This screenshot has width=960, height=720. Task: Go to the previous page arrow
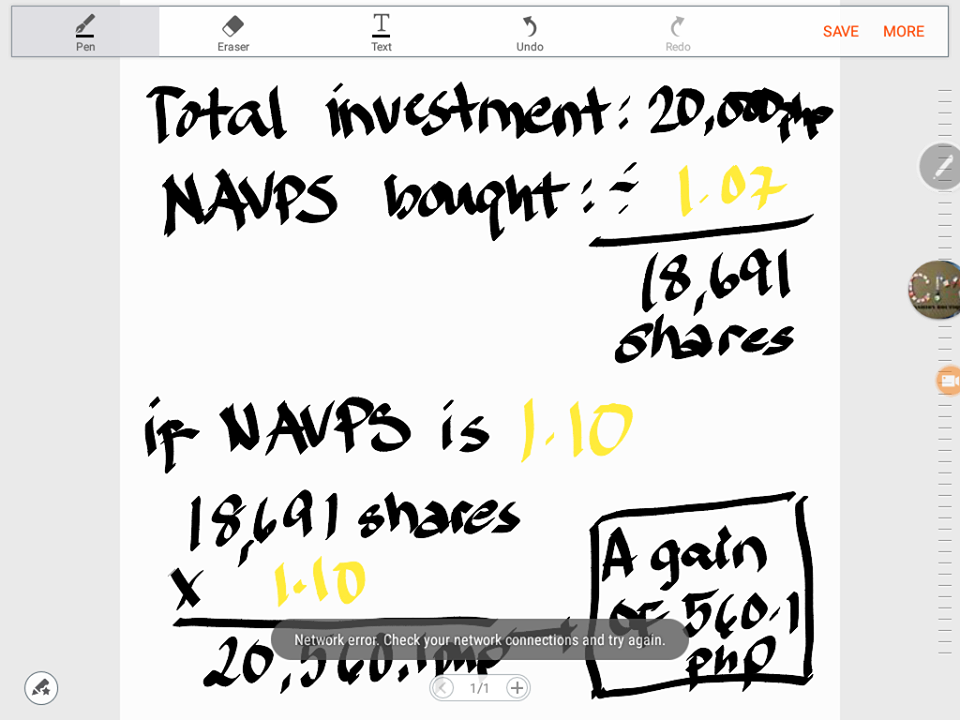[443, 688]
